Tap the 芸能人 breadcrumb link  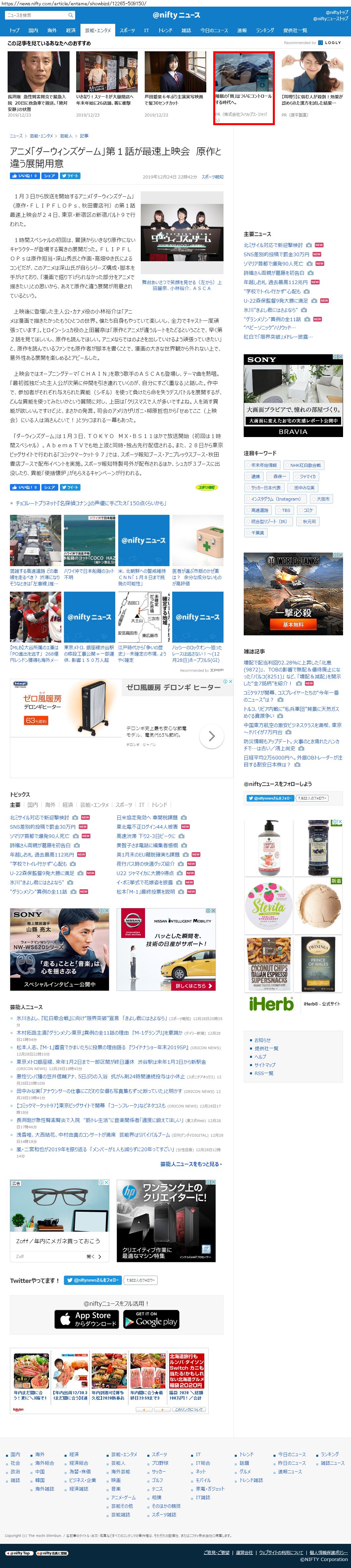click(66, 136)
